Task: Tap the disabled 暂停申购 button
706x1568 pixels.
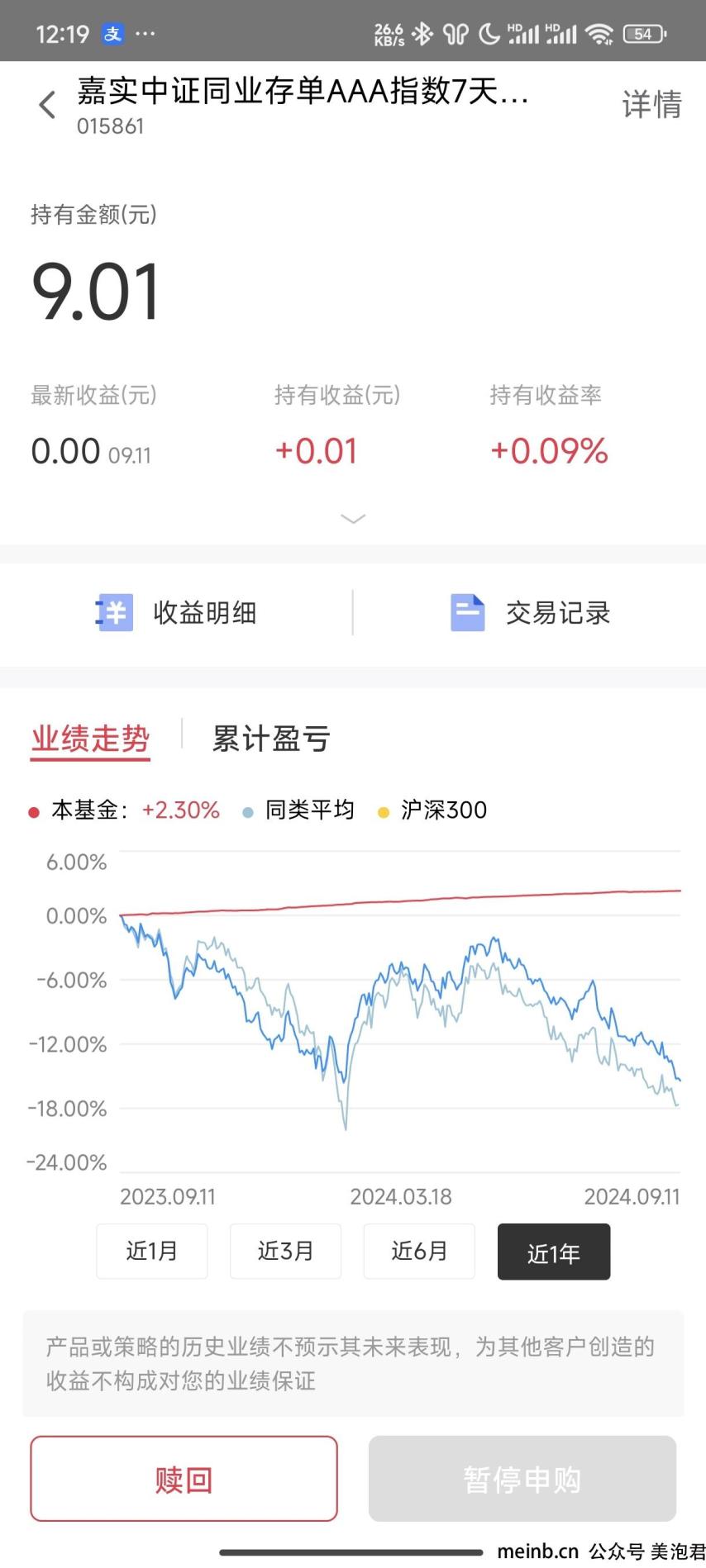Action: 522,1479
